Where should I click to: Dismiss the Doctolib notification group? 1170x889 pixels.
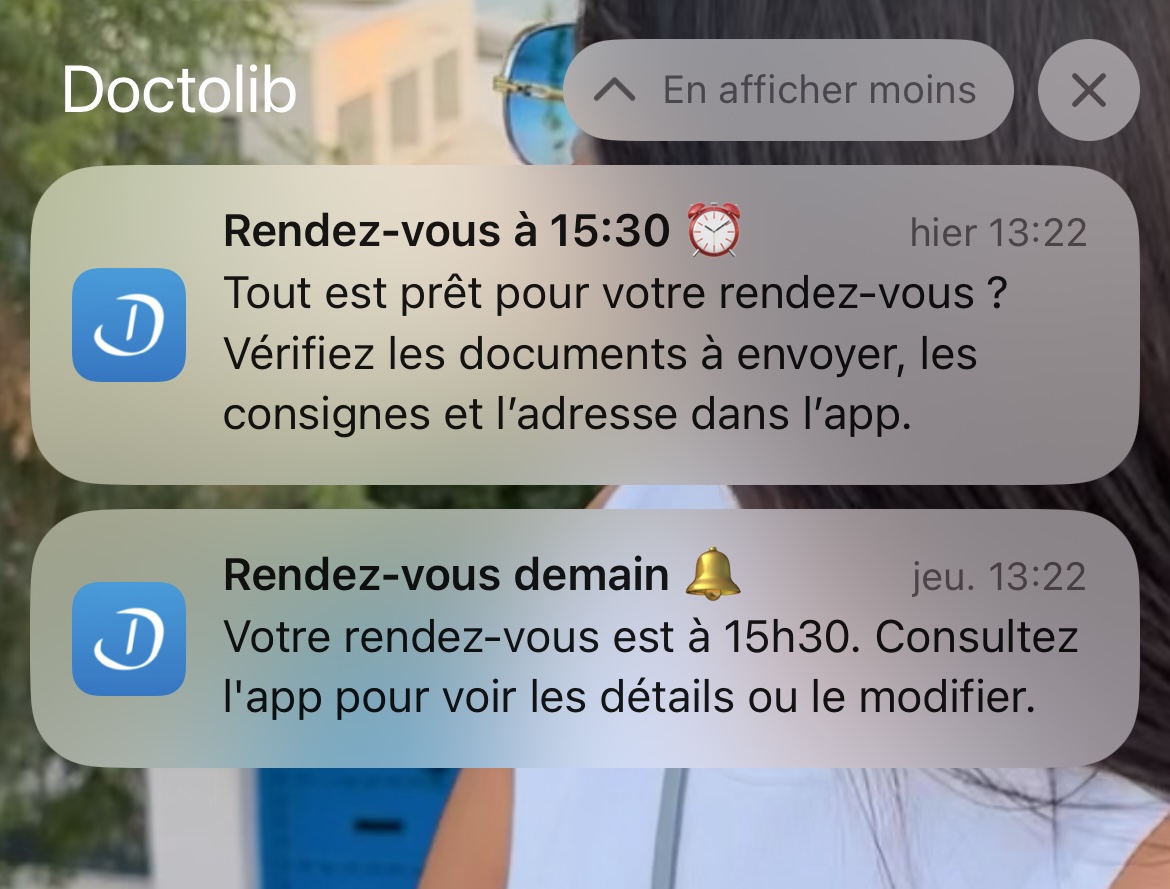[1088, 90]
